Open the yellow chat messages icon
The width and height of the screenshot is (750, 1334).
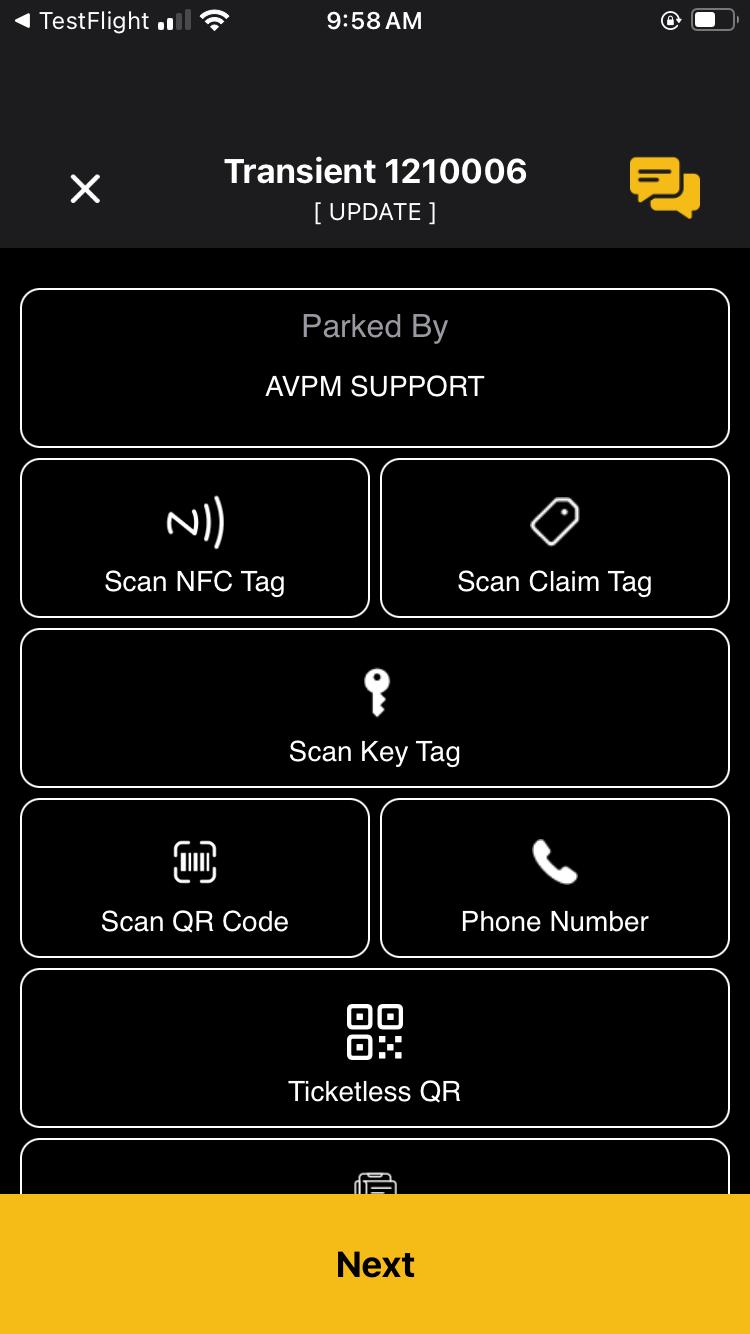tap(664, 187)
